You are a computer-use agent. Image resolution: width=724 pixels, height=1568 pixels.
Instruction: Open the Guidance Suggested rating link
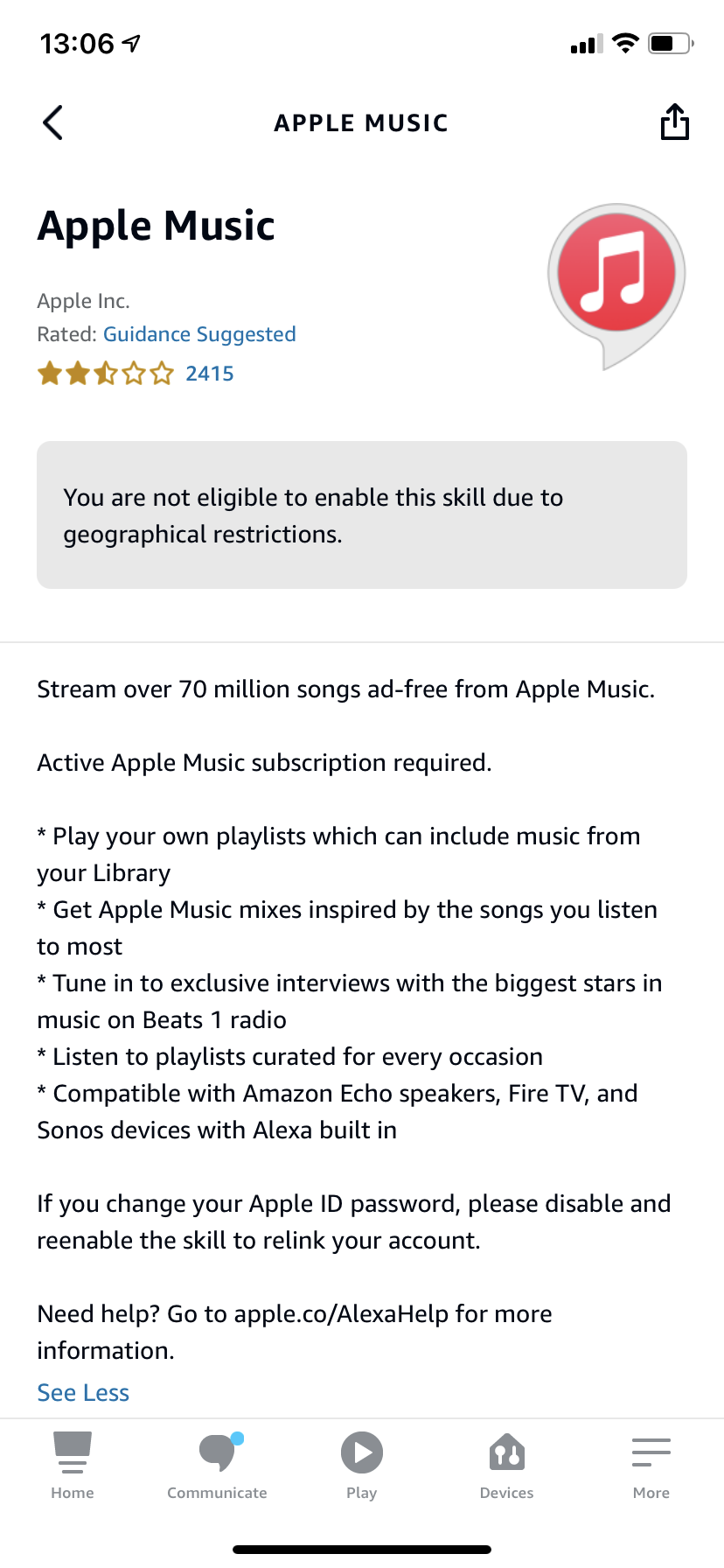(x=199, y=334)
